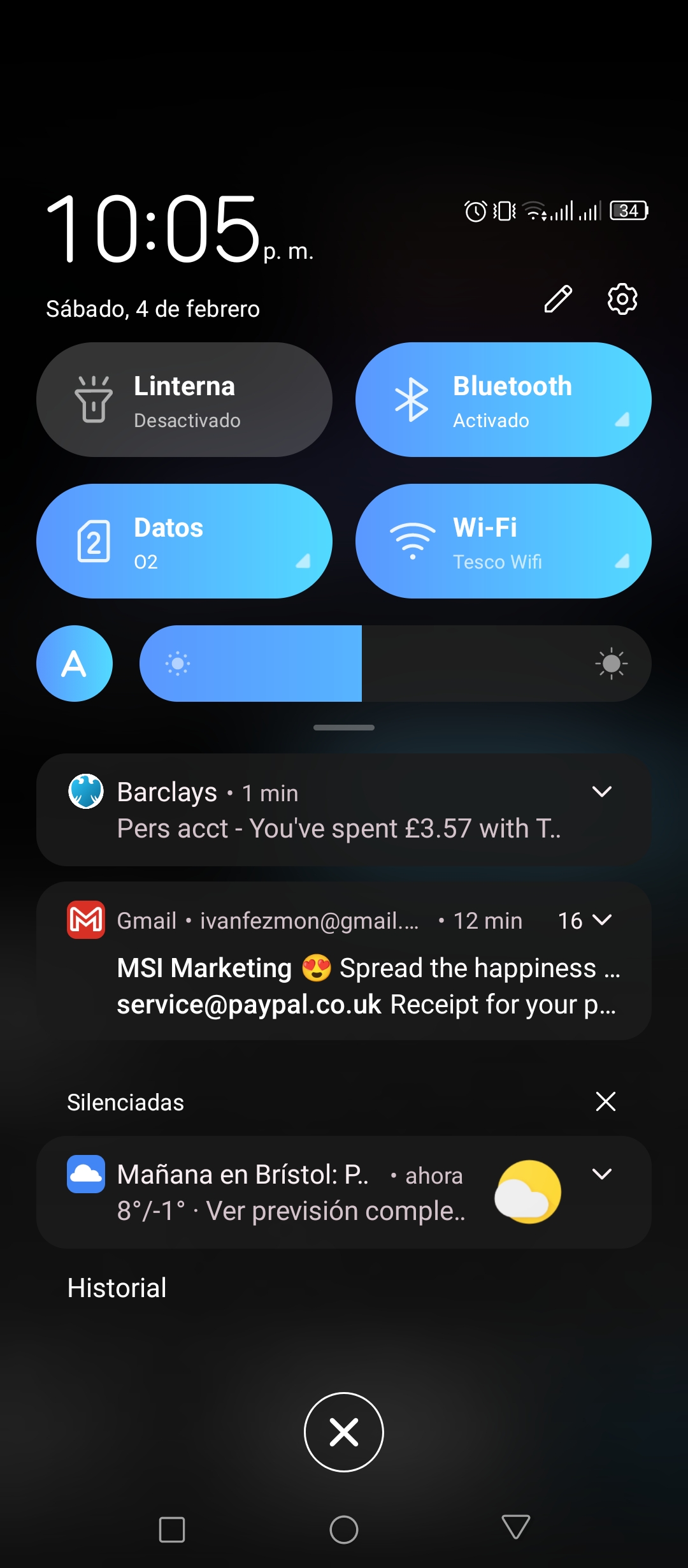688x1568 pixels.
Task: Expand the Bristol weather notification chevron
Action: pos(602,1174)
